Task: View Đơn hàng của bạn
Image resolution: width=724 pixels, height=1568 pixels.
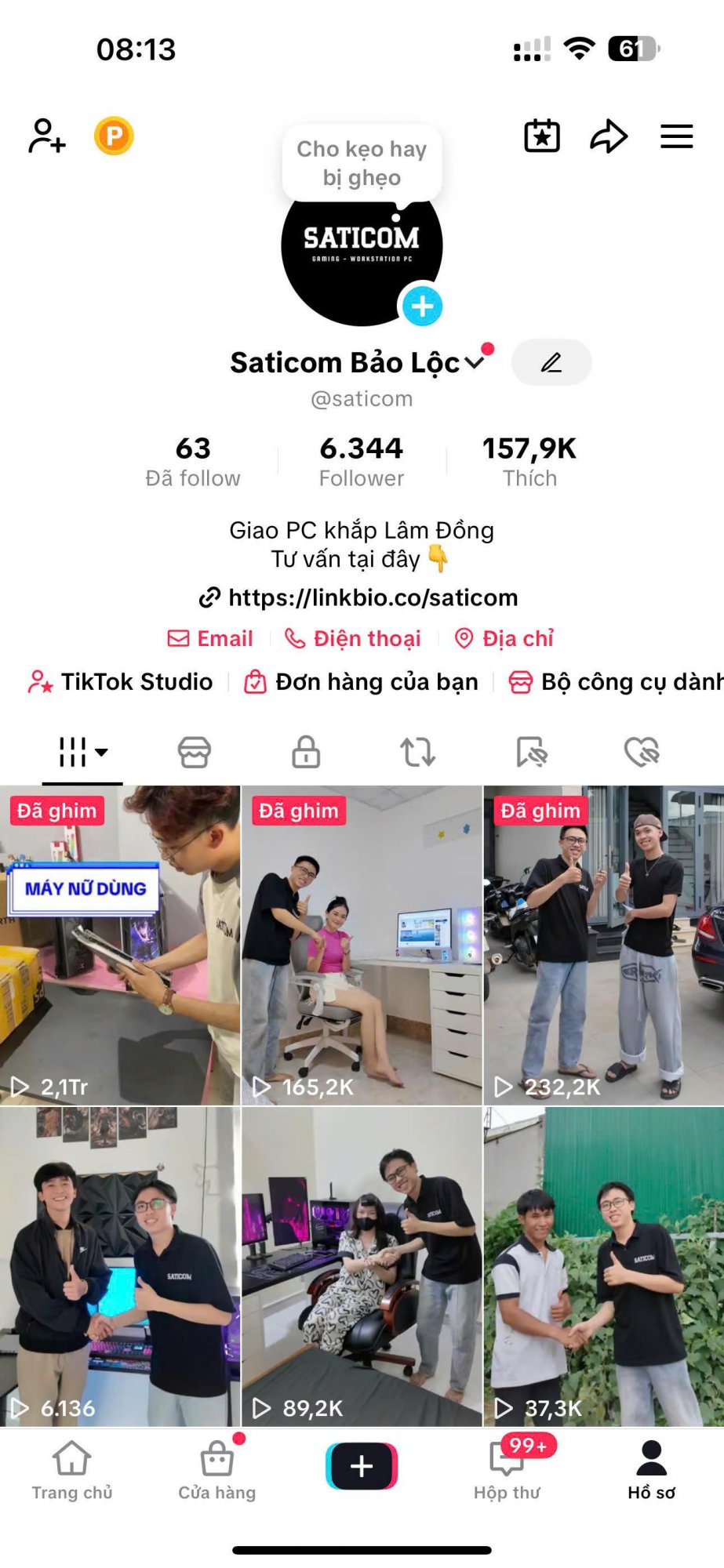Action: point(361,682)
